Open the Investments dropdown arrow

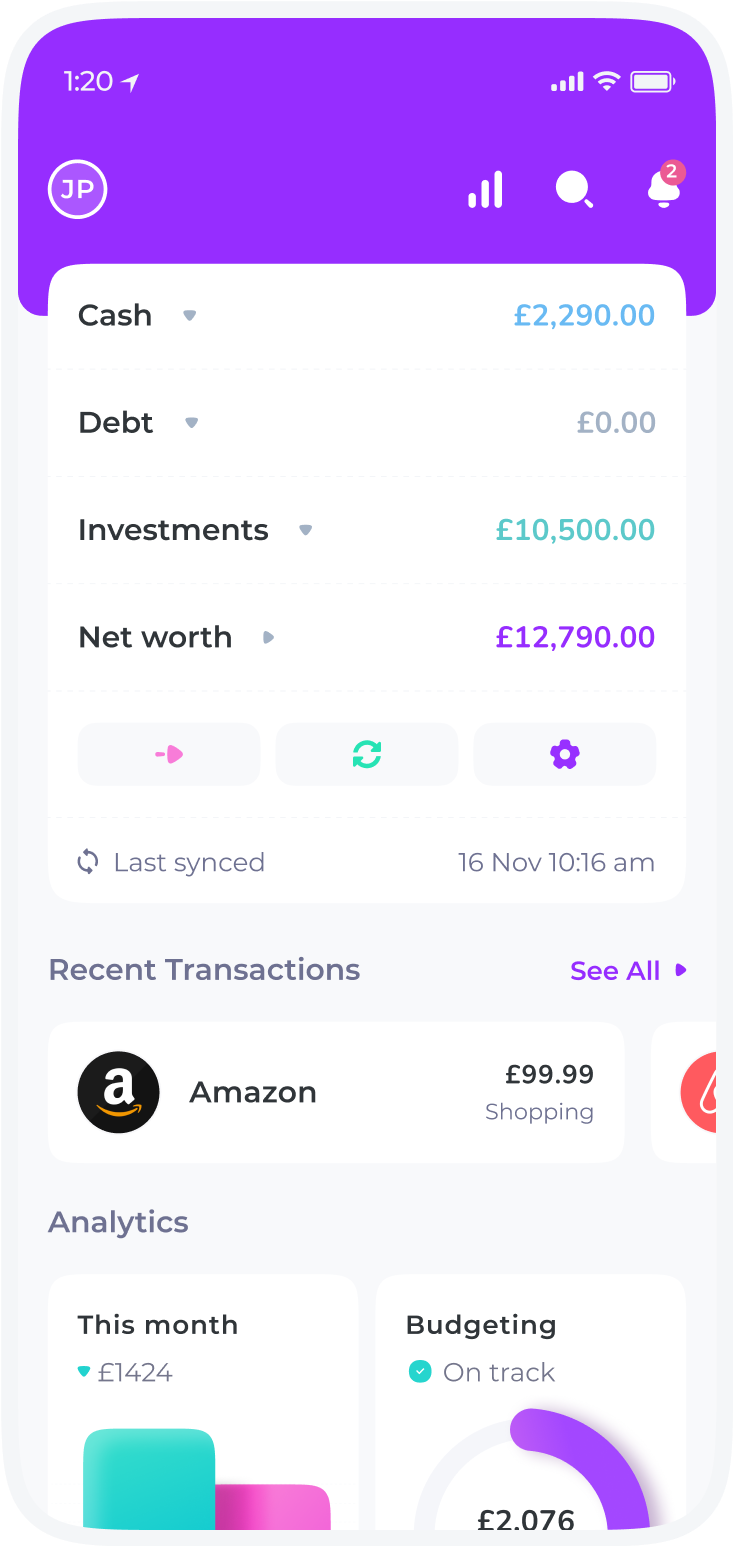(x=305, y=530)
